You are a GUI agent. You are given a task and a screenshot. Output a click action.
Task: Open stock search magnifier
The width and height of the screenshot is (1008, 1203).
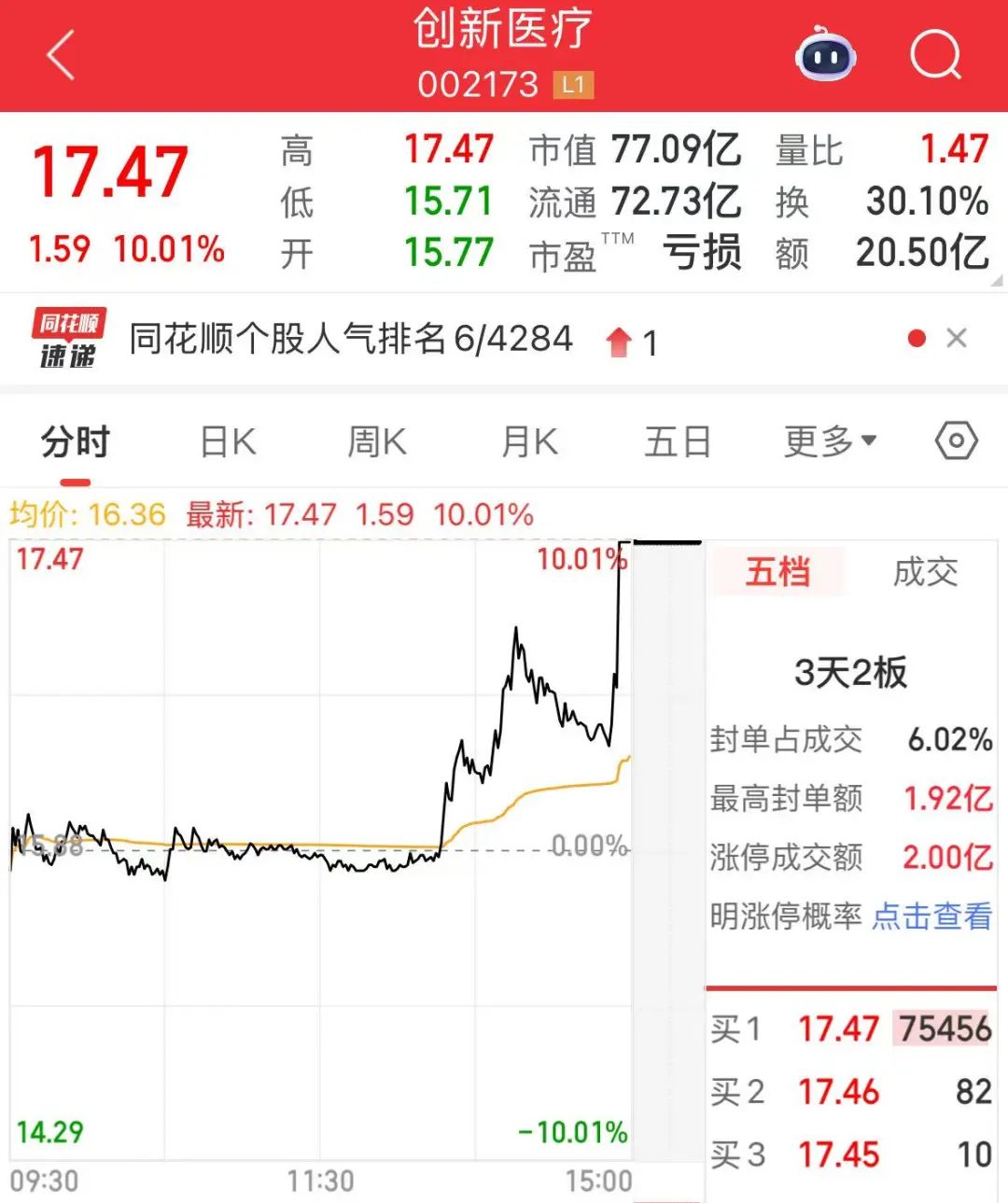[x=934, y=56]
